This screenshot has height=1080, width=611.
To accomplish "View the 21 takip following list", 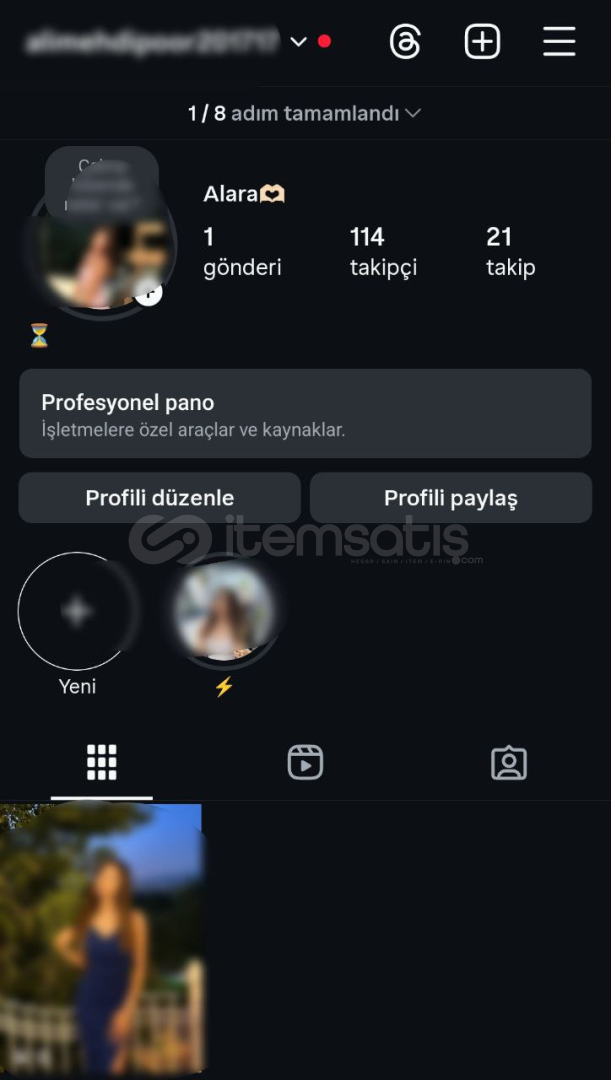I will [510, 251].
